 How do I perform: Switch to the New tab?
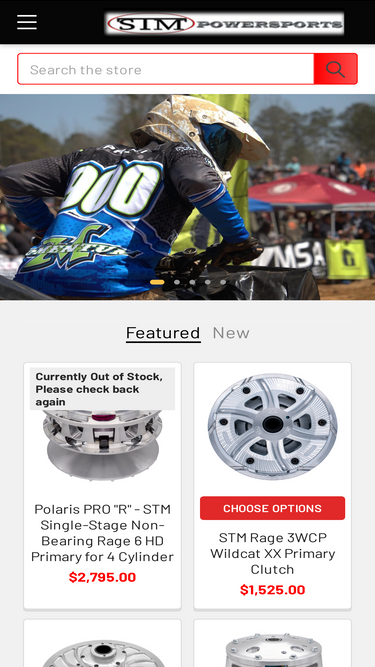[x=231, y=333]
